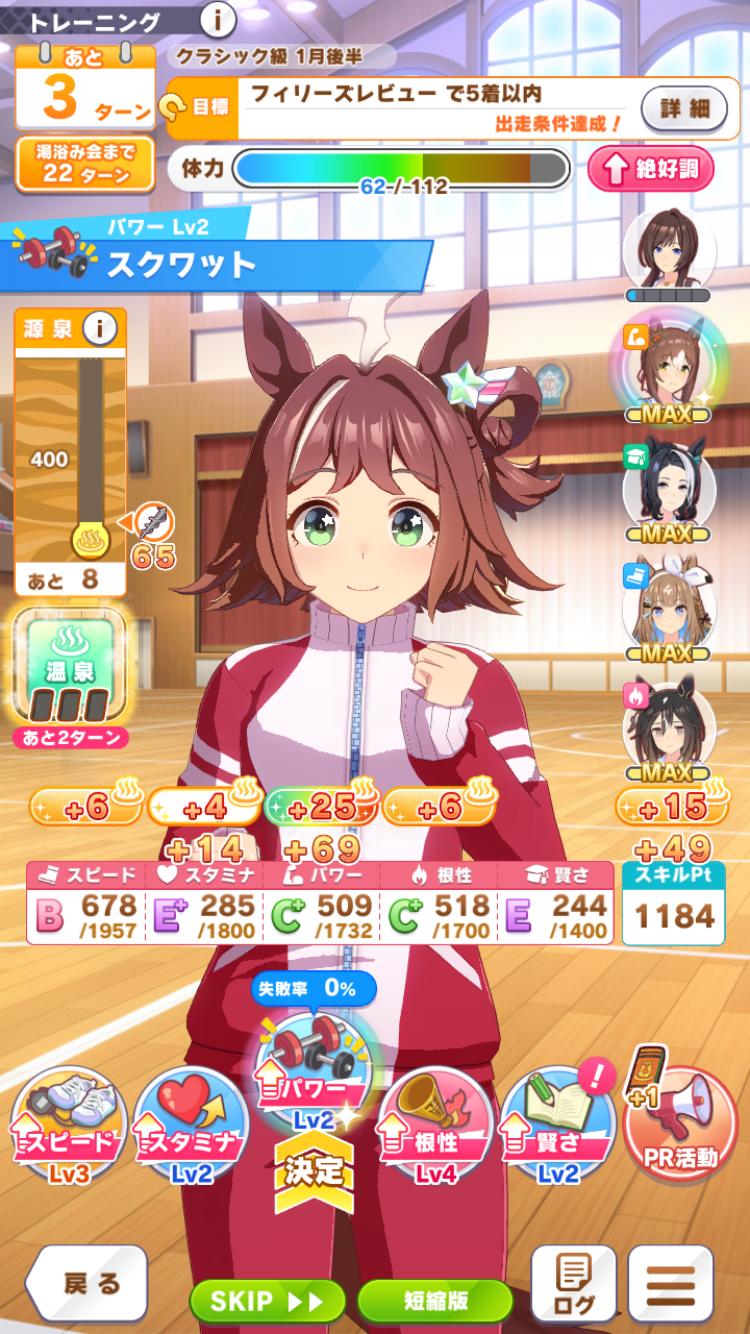
Task: Open the 源泉 info icon
Action: coord(99,327)
